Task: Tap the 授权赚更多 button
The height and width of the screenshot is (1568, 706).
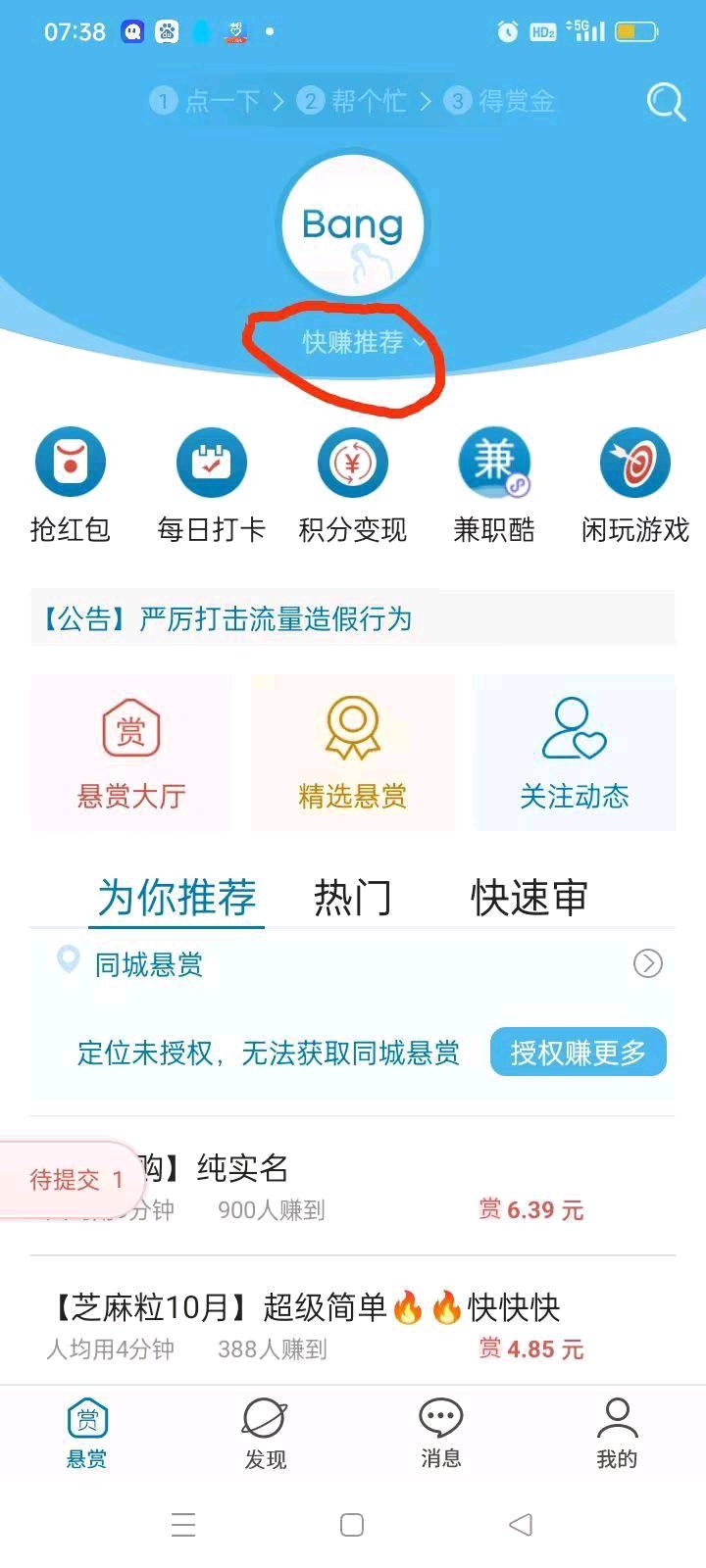Action: tap(578, 1053)
